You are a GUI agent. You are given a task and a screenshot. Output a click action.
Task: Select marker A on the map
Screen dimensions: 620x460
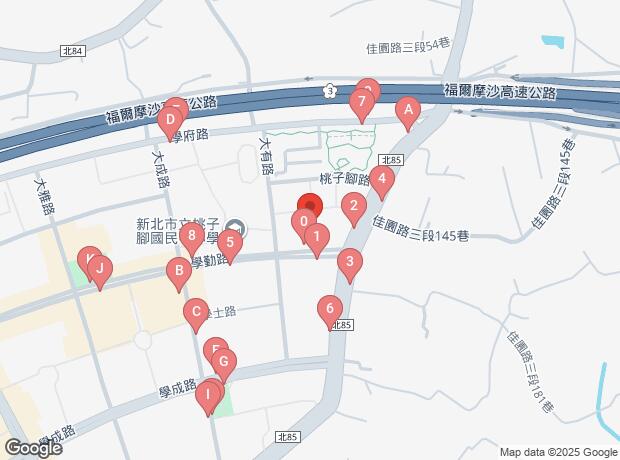click(x=407, y=111)
